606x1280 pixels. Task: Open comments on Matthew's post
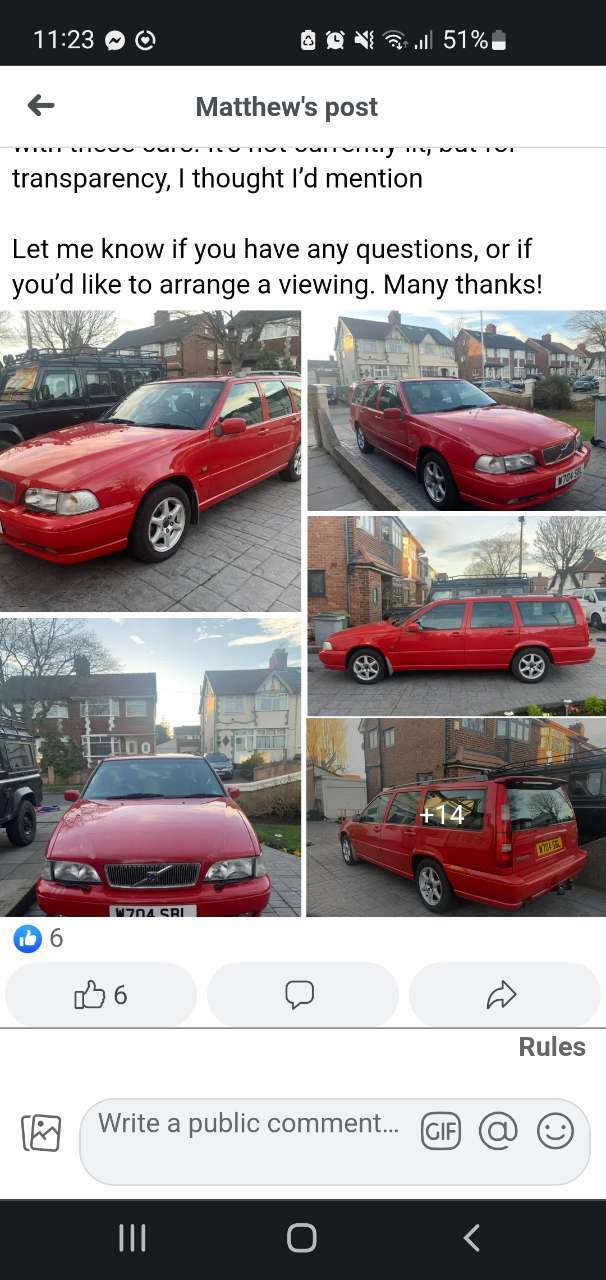300,994
